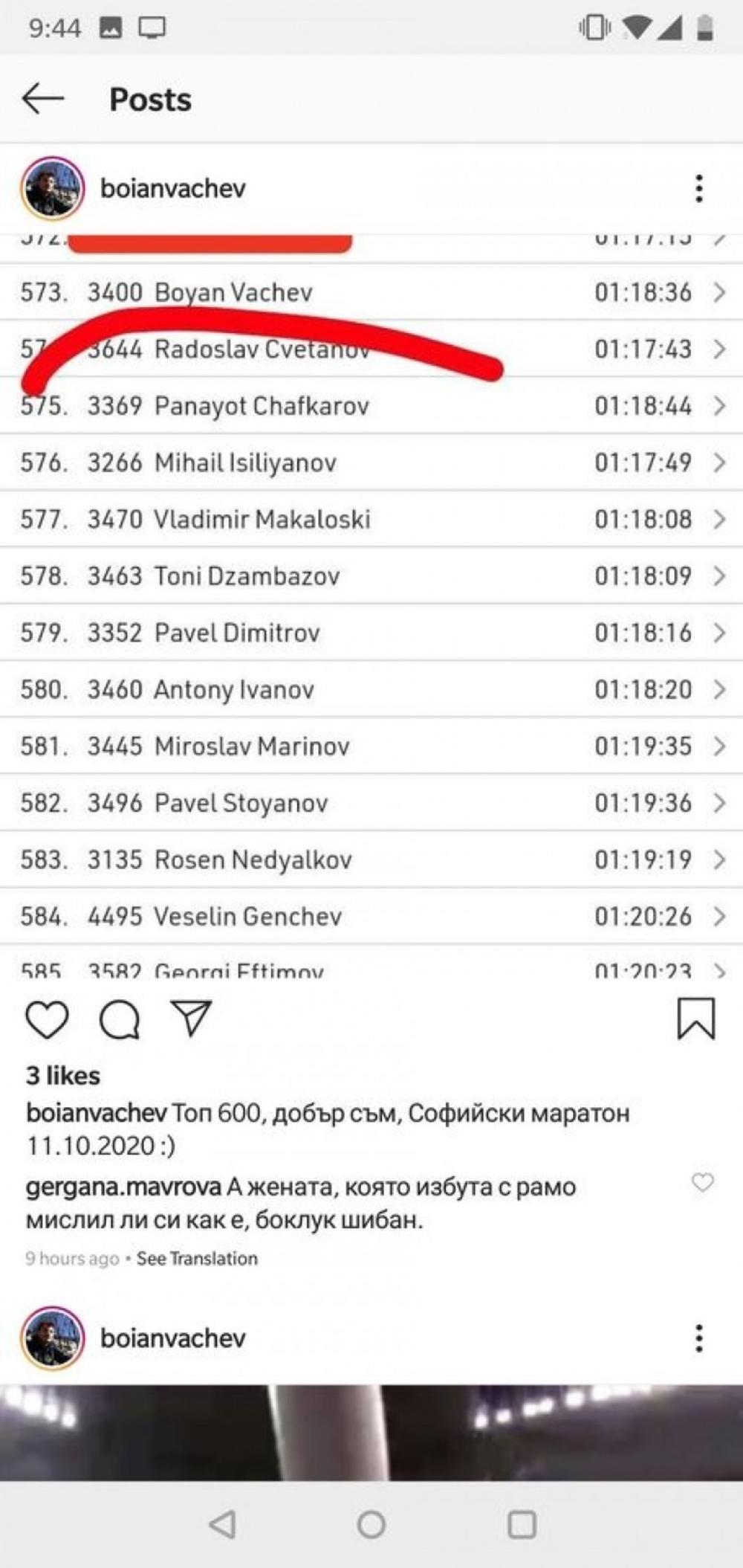Go back from Posts
The image size is (743, 1568).
(42, 99)
